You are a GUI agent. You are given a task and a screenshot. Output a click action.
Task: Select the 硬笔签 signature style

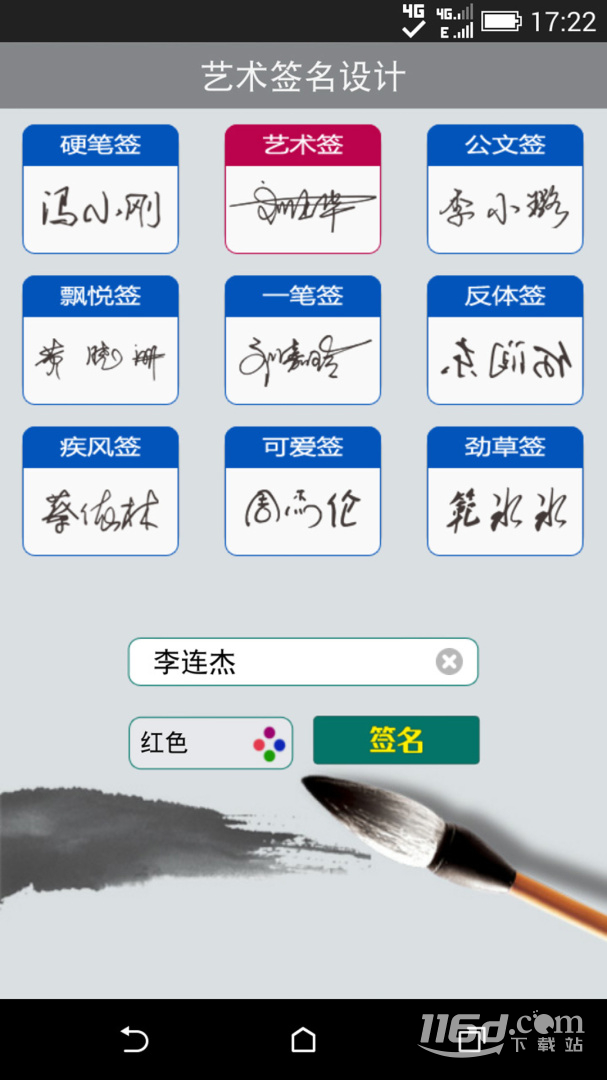(101, 189)
